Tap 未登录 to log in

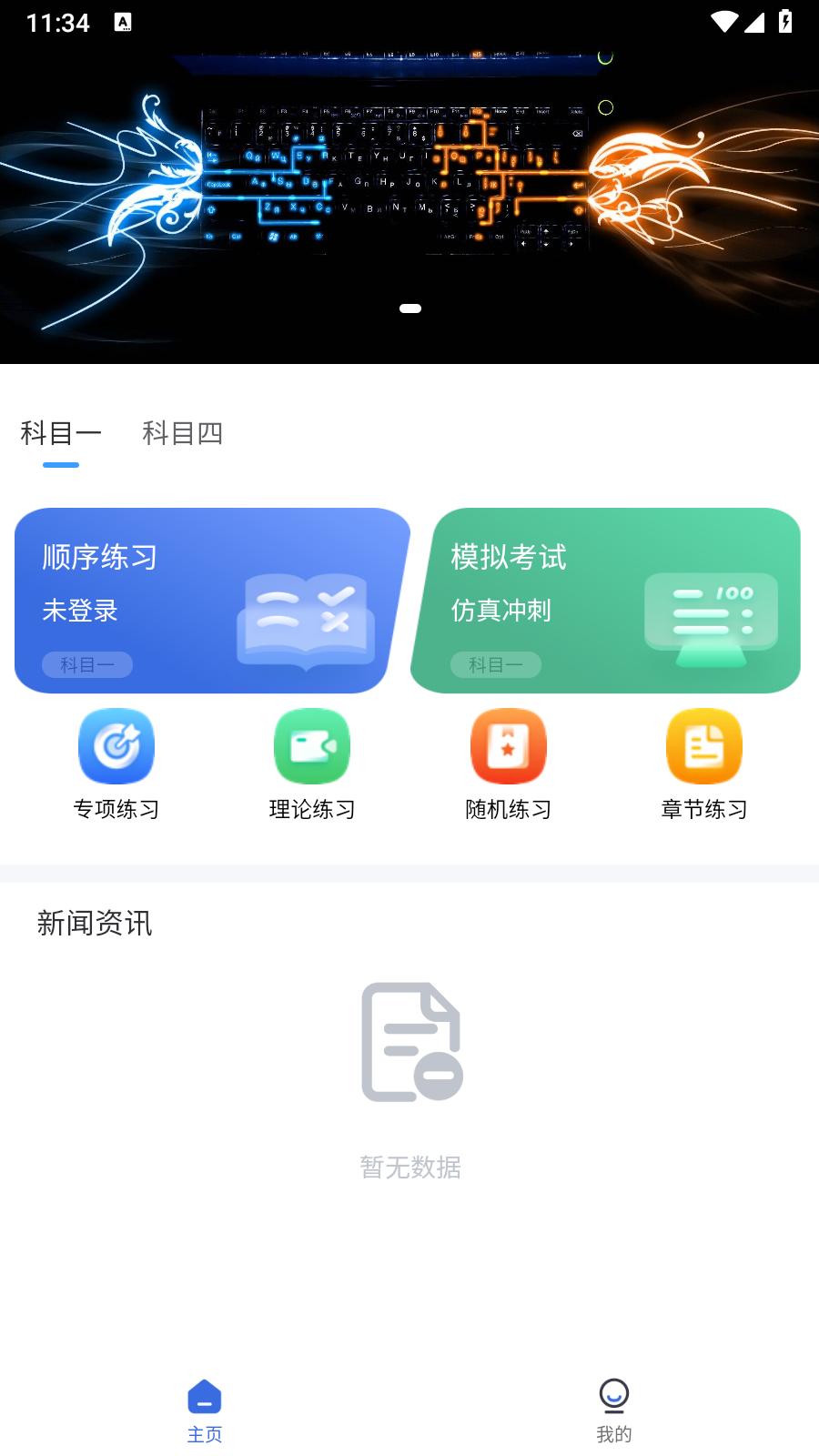80,612
